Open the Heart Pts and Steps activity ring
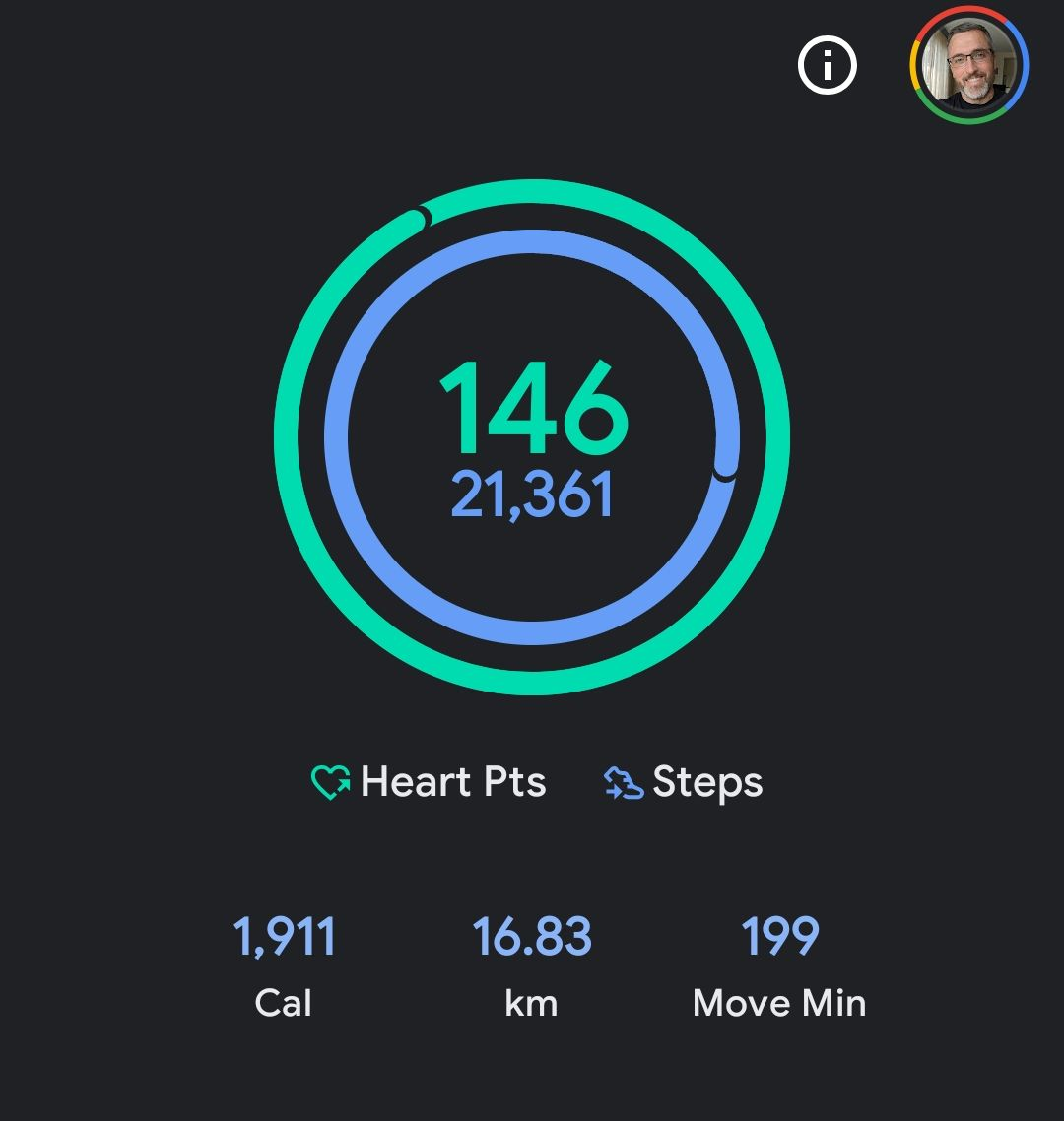Screen dimensions: 1064x1121 pyautogui.click(x=532, y=436)
